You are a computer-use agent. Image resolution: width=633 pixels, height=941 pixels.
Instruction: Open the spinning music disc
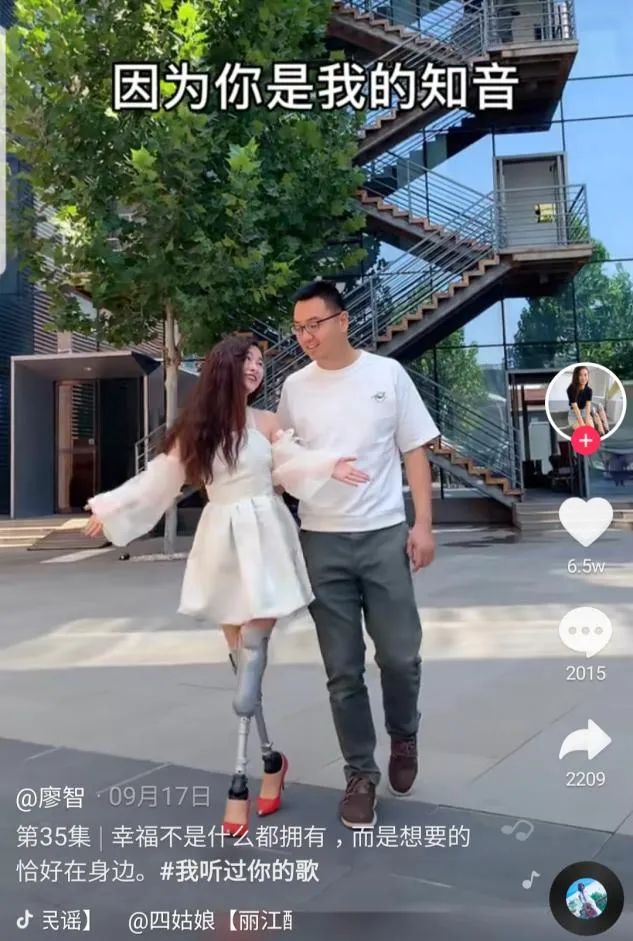click(x=586, y=898)
